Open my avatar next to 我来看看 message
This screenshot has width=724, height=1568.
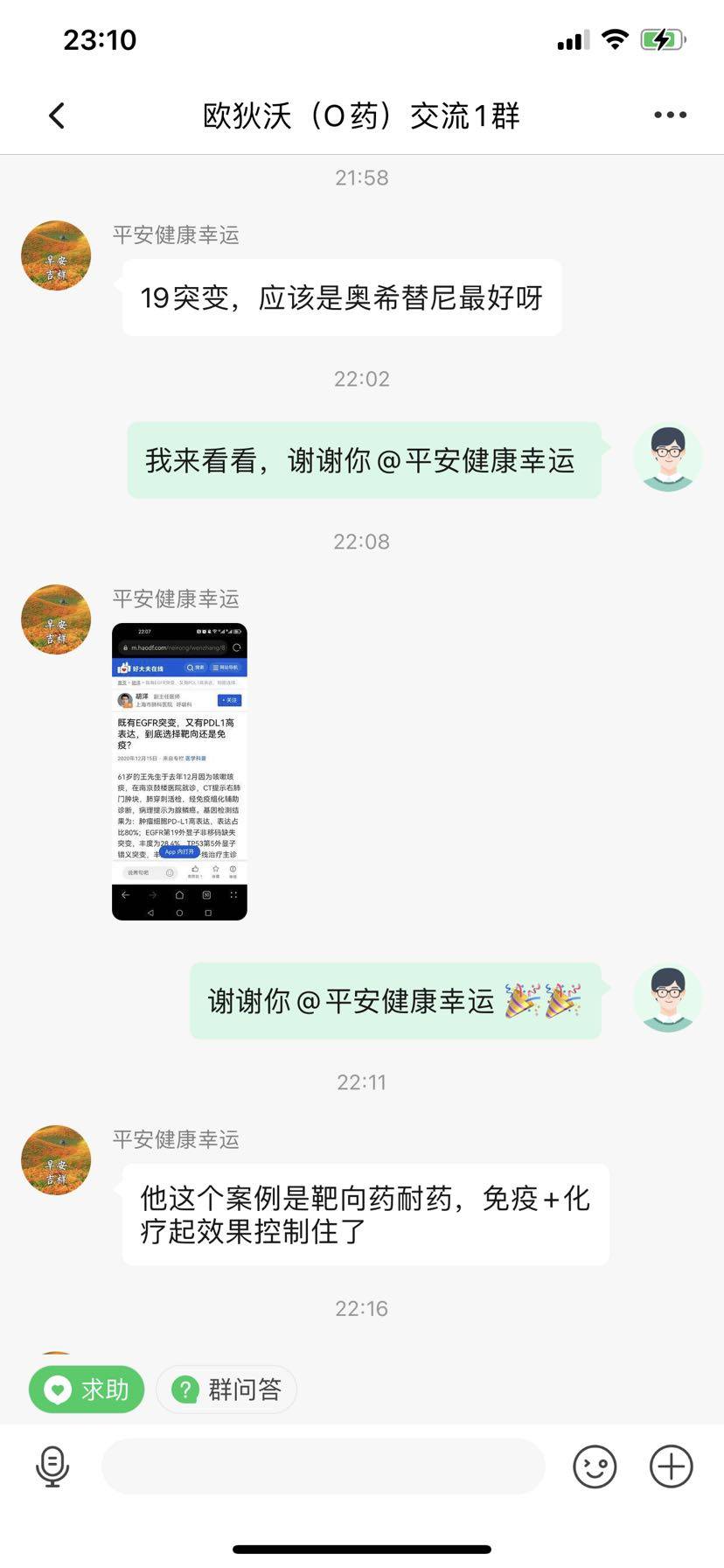(x=667, y=458)
